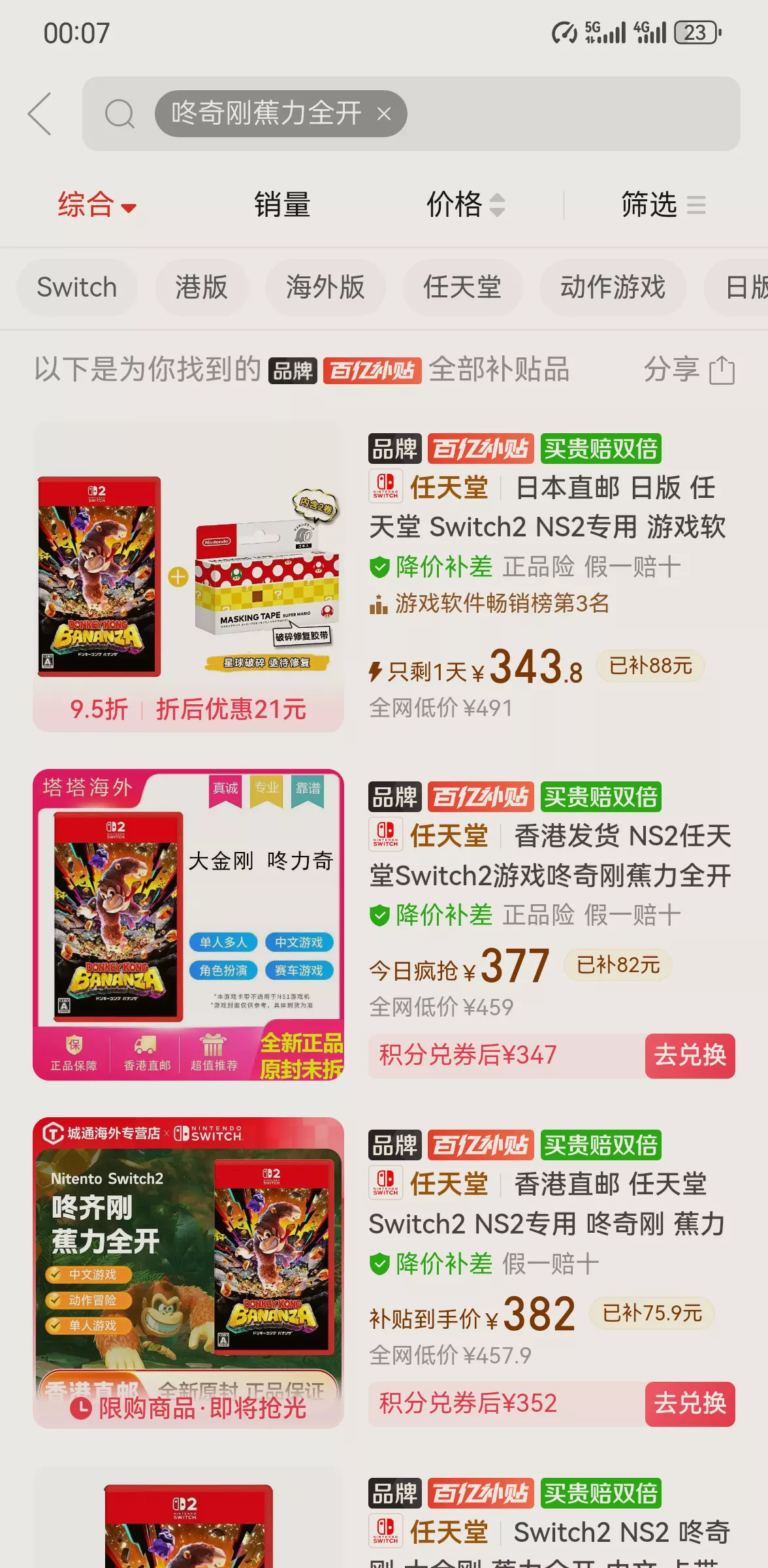Tap 去兑换 for the ¥347 coupon
Viewport: 768px width, 1568px height.
[690, 1055]
